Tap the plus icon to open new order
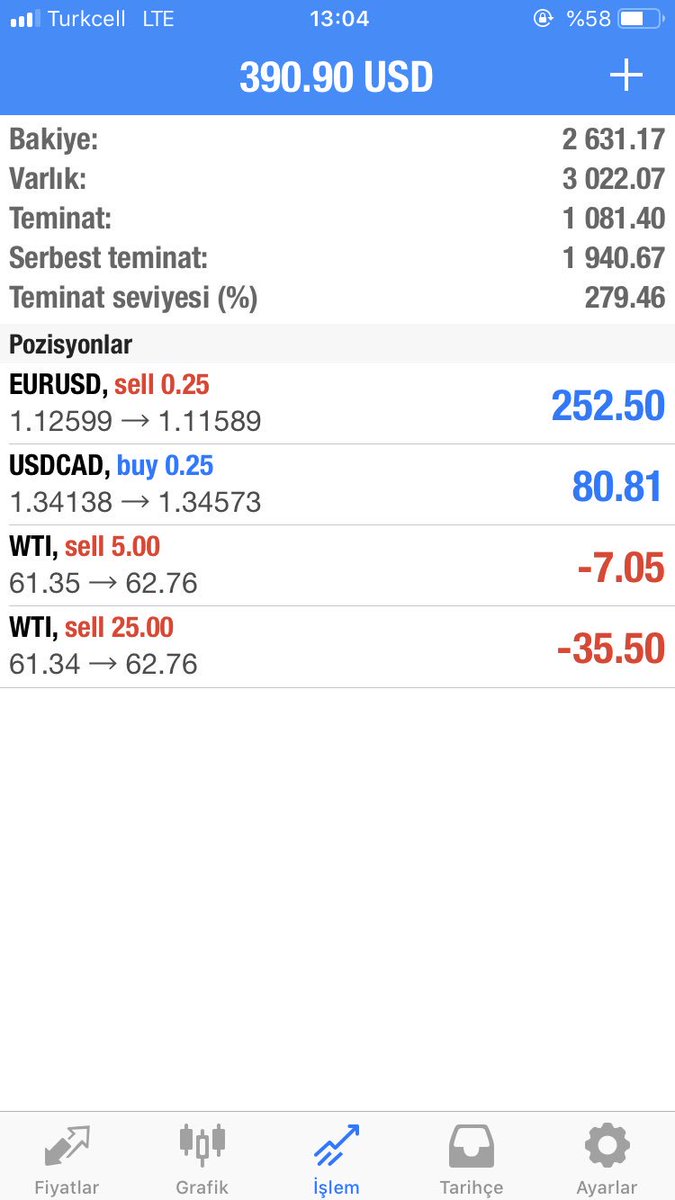 626,75
